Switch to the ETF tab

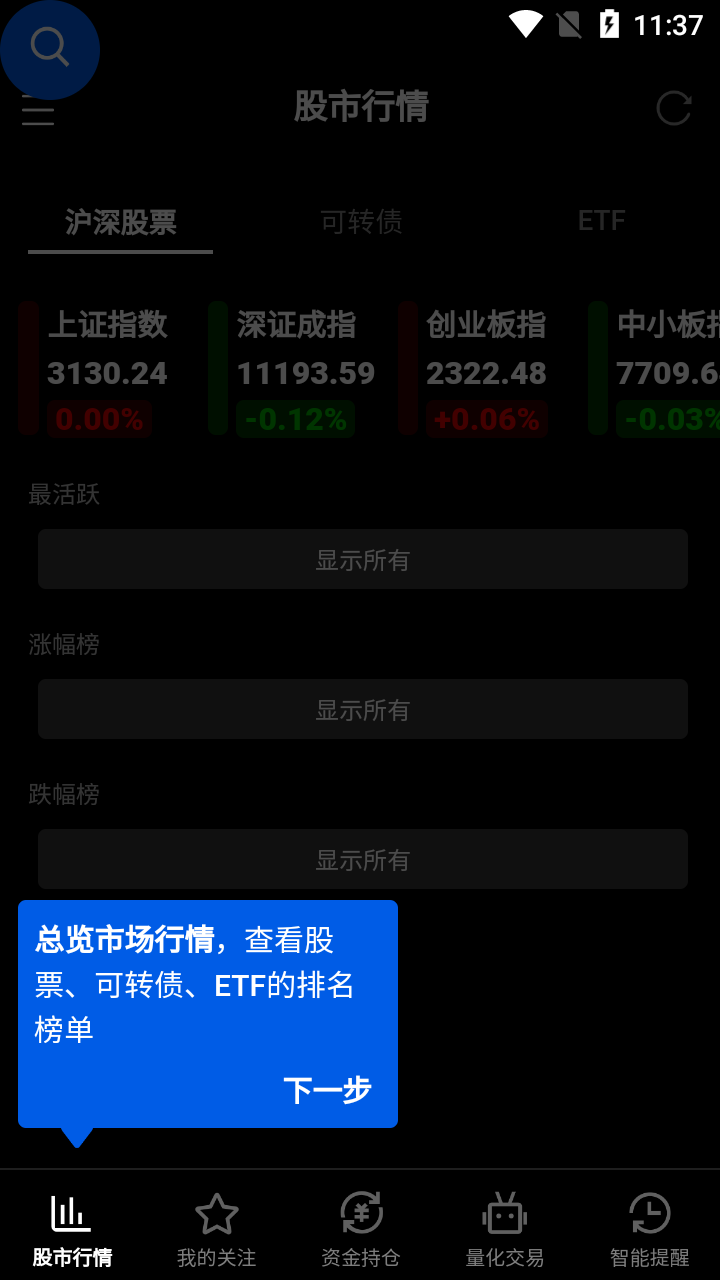(x=601, y=221)
